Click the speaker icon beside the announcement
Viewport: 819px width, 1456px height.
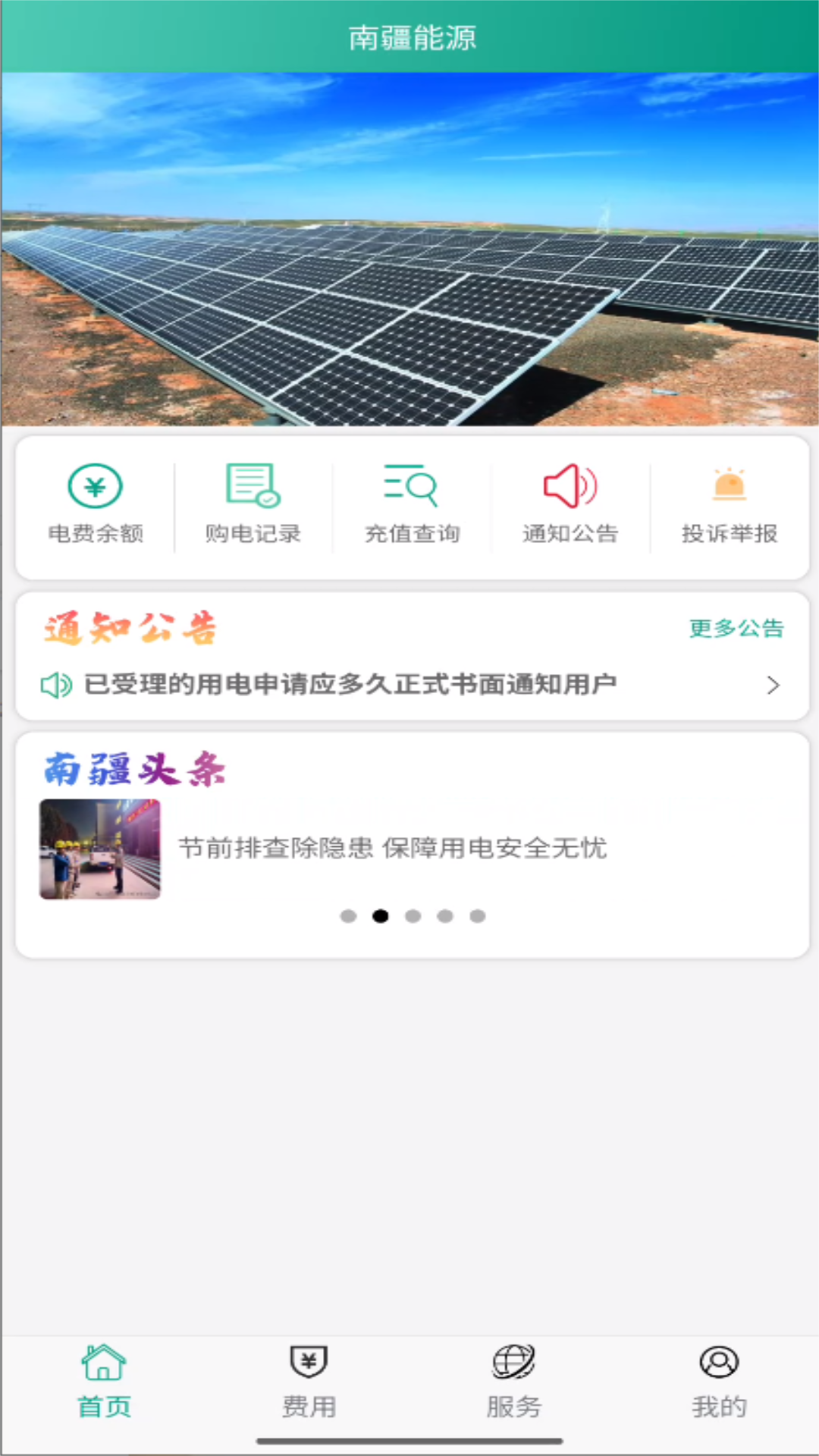57,685
